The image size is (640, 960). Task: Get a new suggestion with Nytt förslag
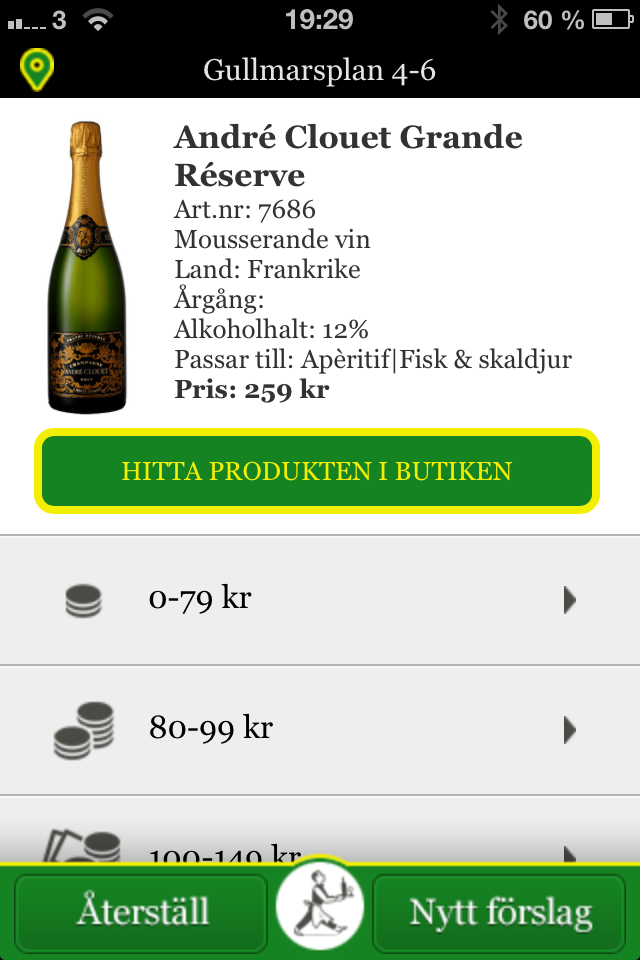point(499,912)
